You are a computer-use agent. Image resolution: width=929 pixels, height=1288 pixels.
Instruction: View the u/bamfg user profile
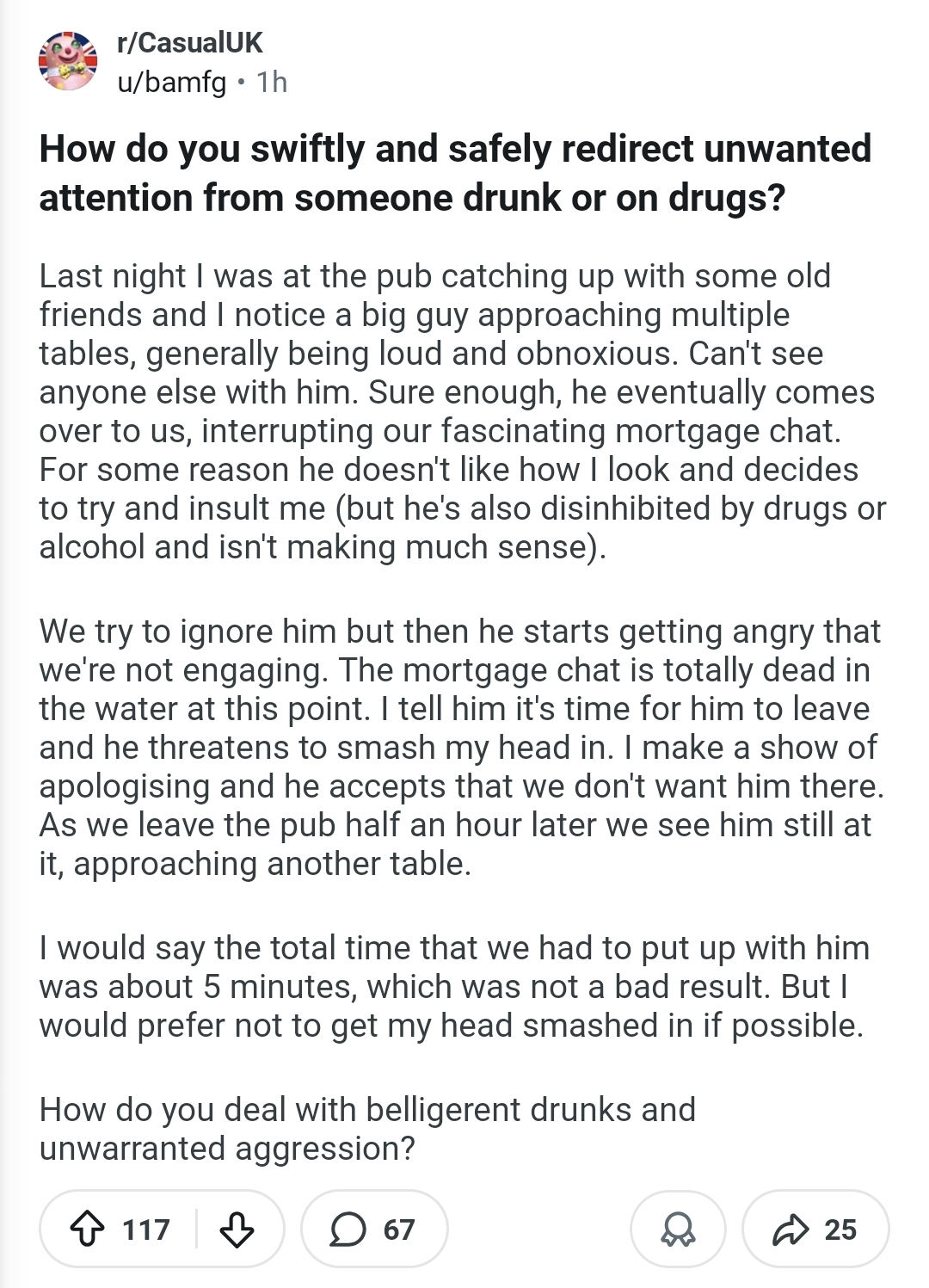171,82
